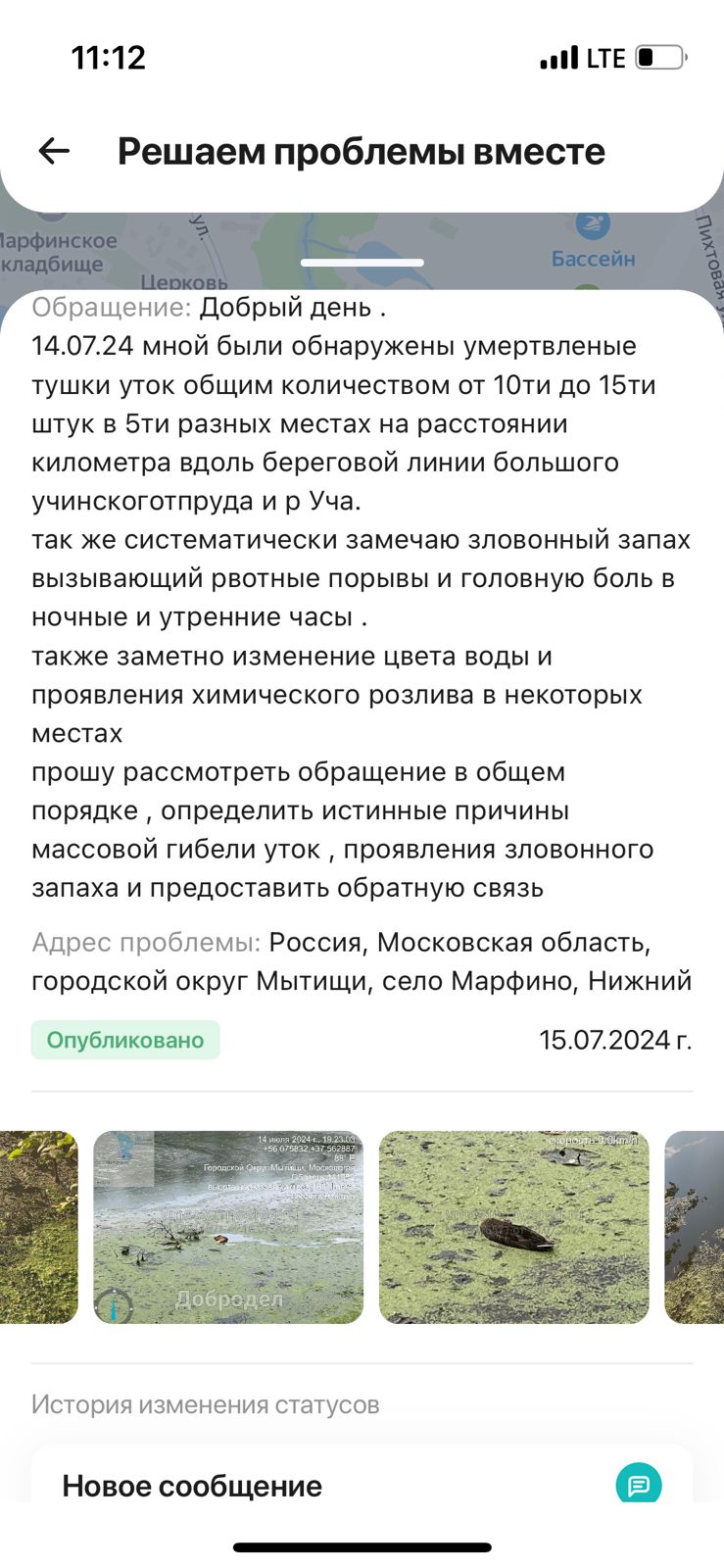Open the photo with the Добродел watermark

pos(228,1227)
